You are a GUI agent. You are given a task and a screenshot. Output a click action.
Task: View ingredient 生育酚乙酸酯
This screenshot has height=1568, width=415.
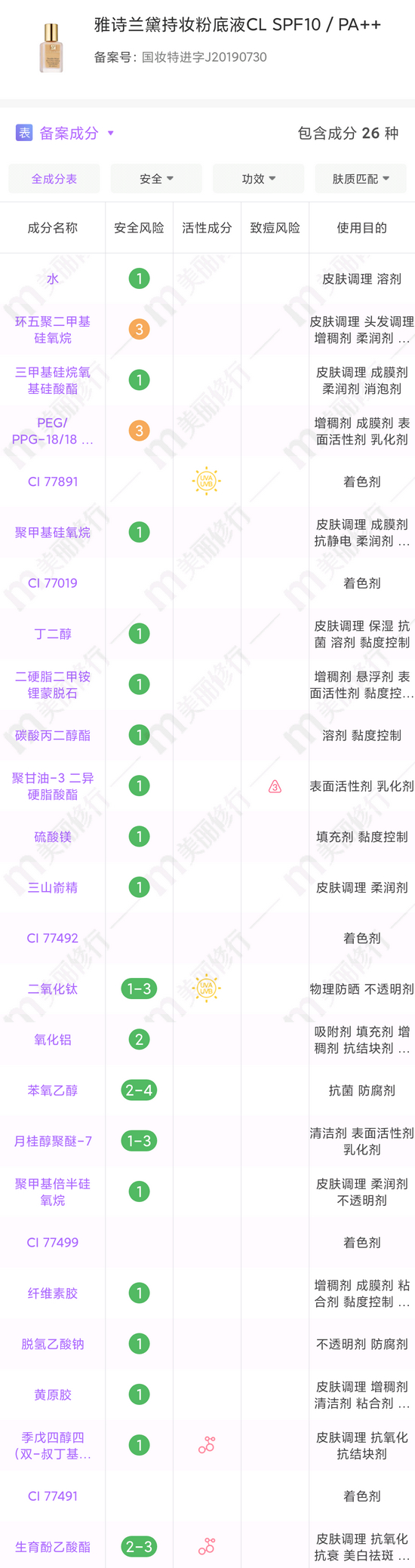tap(53, 1547)
